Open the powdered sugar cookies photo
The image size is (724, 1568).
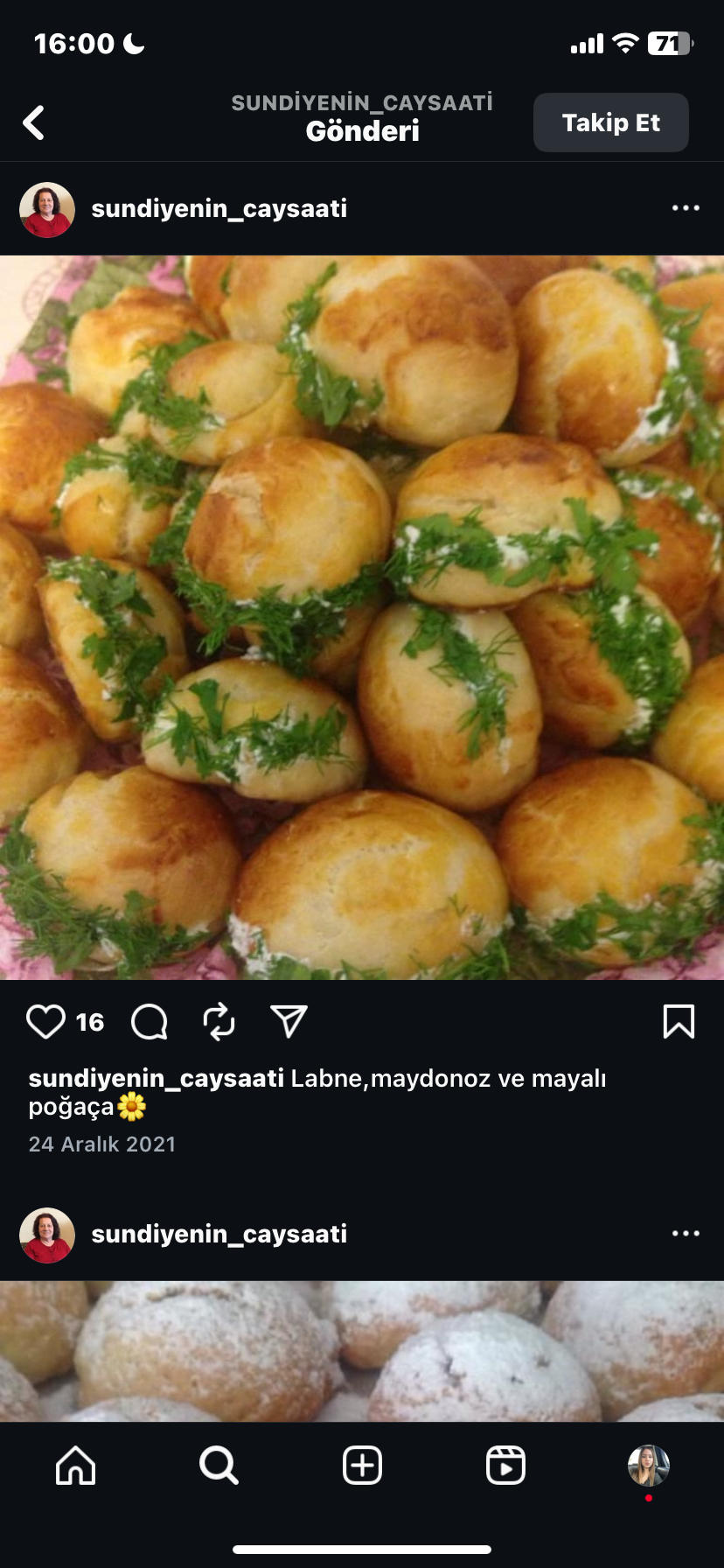click(x=362, y=1351)
